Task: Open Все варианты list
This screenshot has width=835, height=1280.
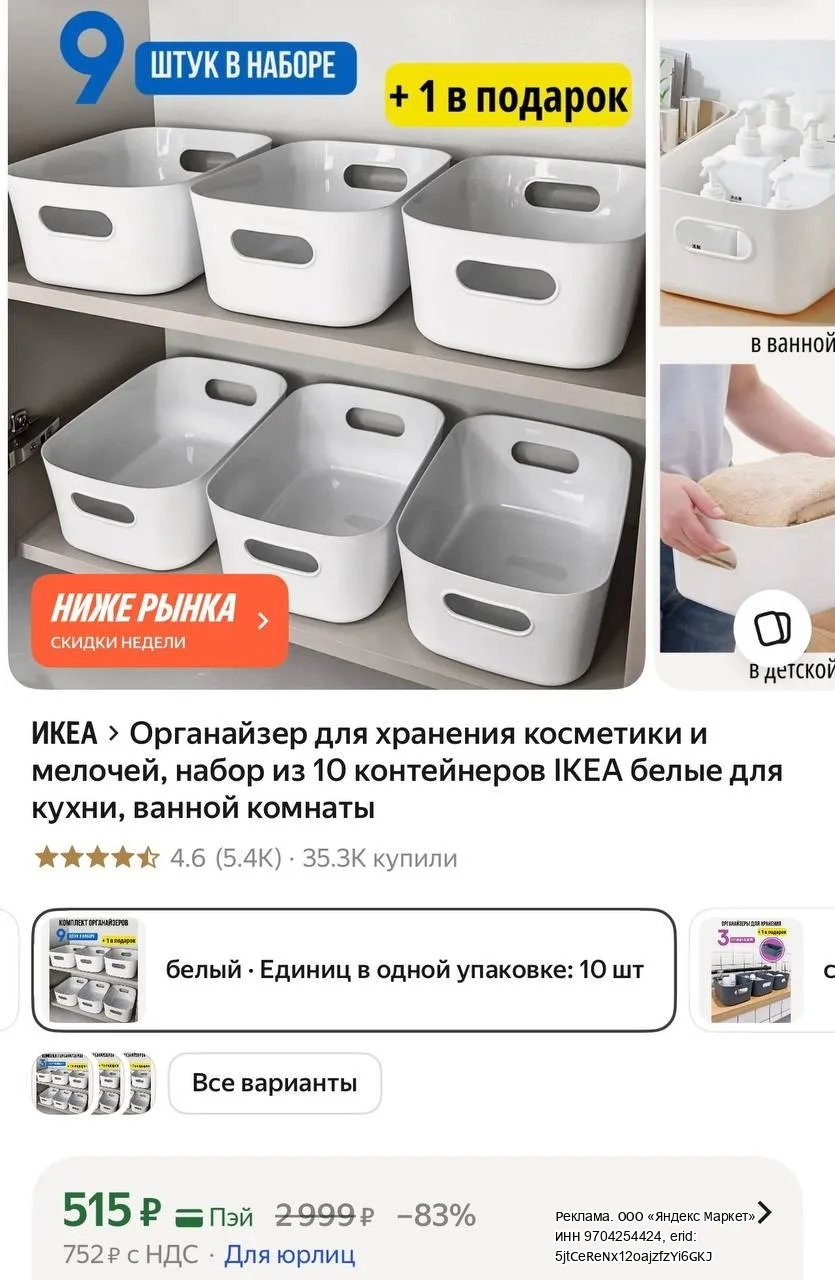Action: pyautogui.click(x=275, y=1083)
